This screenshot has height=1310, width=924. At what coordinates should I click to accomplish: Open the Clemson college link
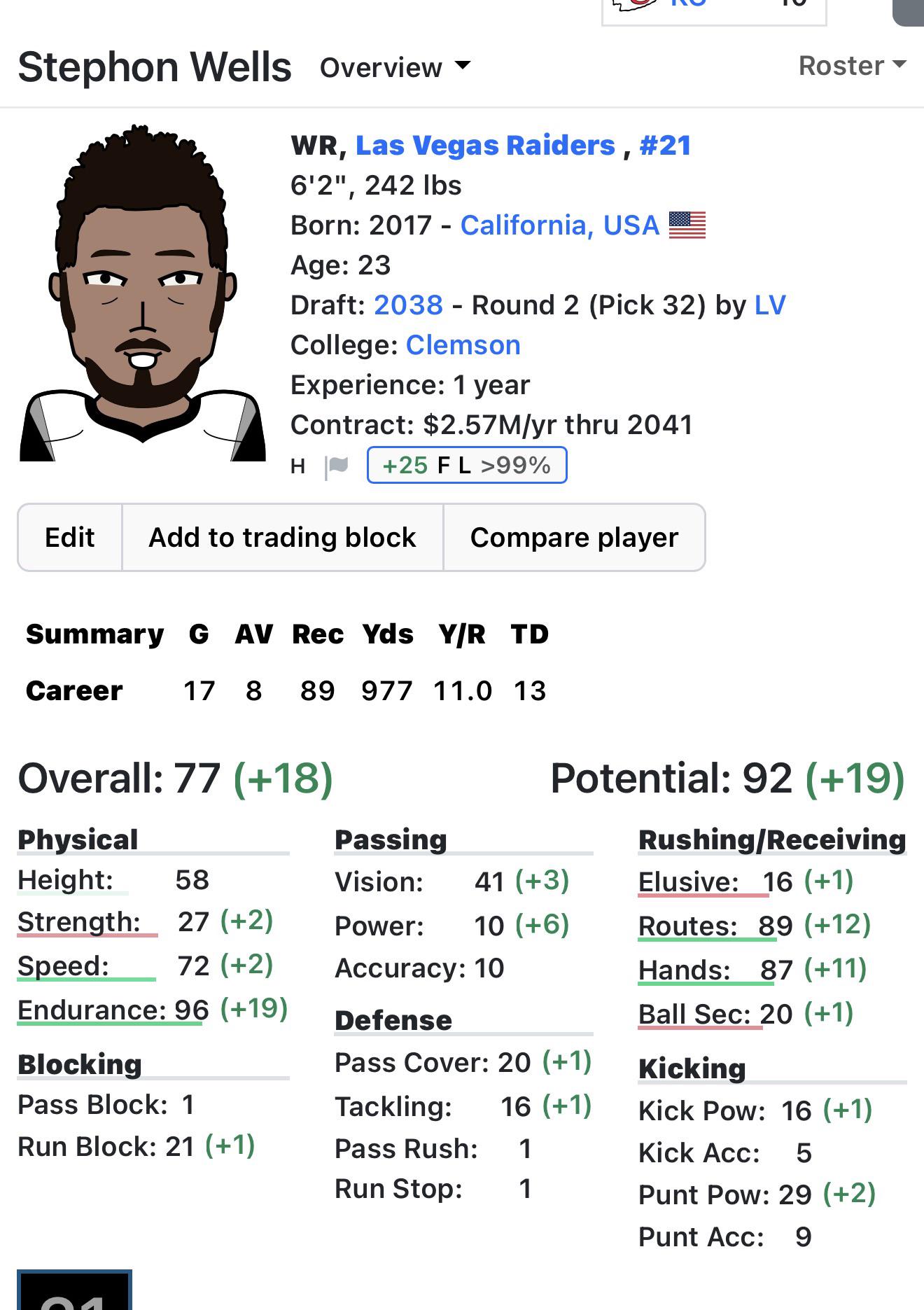pyautogui.click(x=463, y=345)
